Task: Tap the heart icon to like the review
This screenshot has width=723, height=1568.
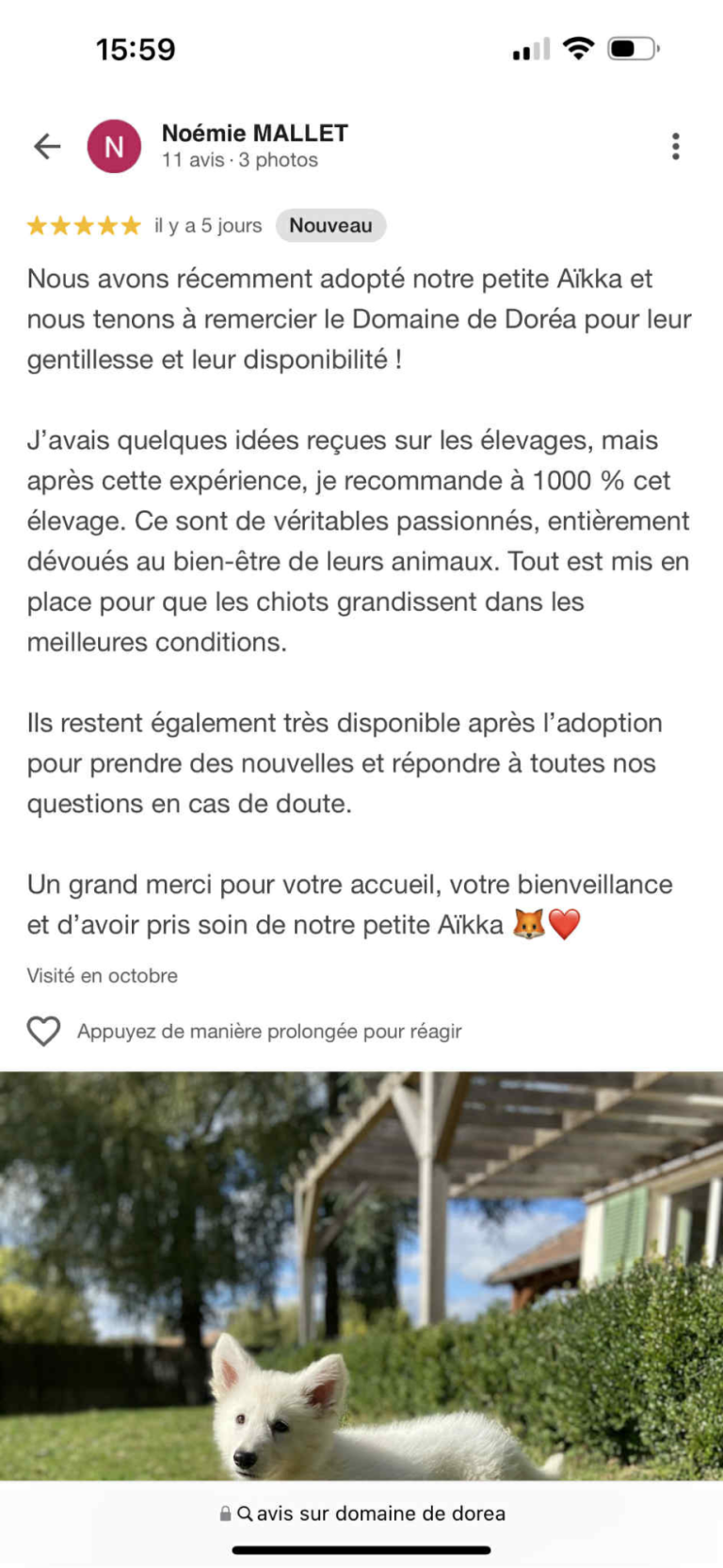Action: tap(43, 1032)
